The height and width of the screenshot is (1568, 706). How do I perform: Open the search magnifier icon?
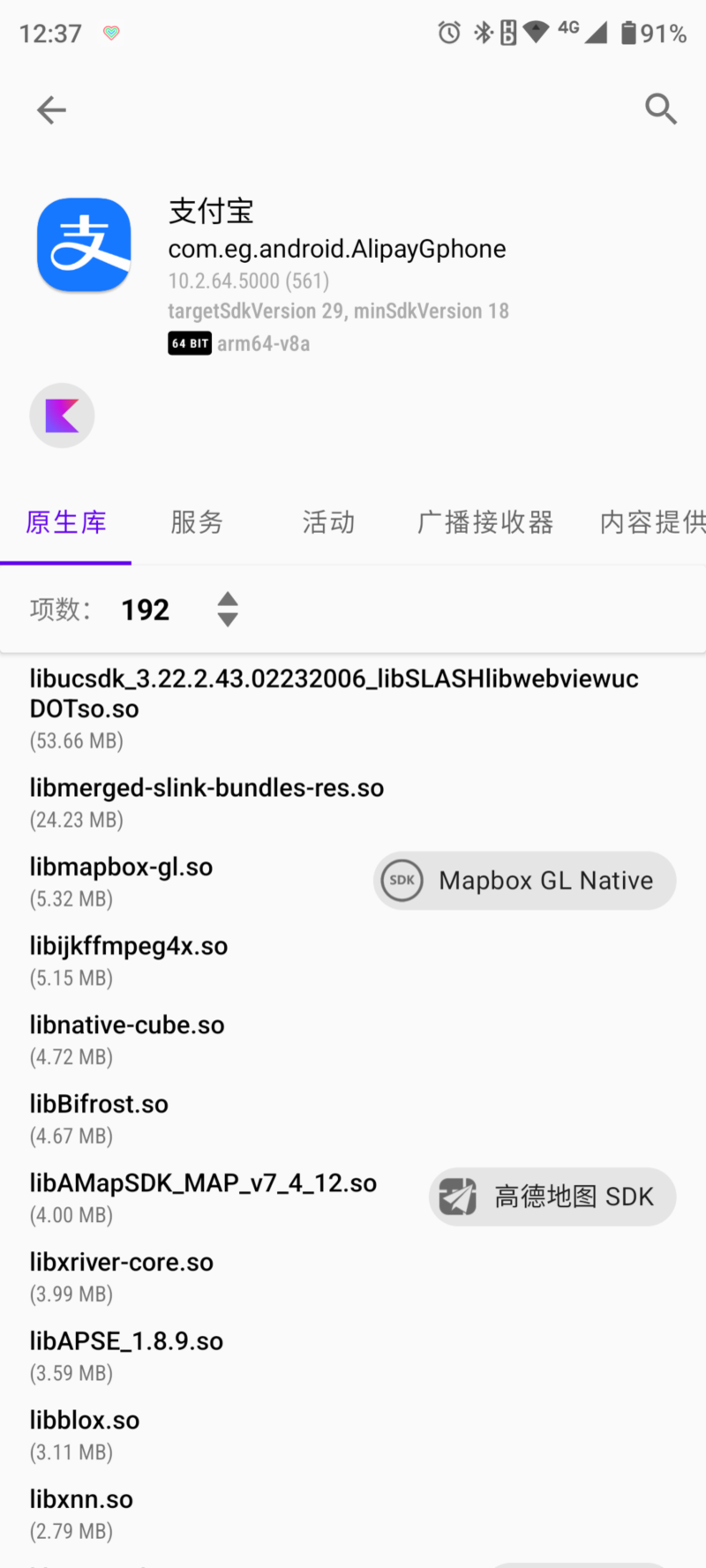[660, 109]
